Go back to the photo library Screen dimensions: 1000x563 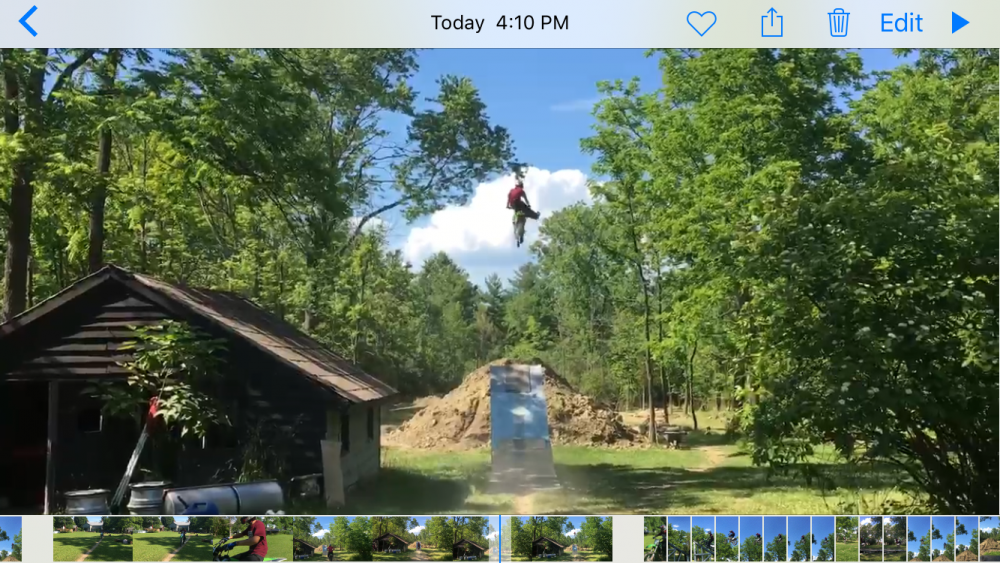tap(28, 22)
